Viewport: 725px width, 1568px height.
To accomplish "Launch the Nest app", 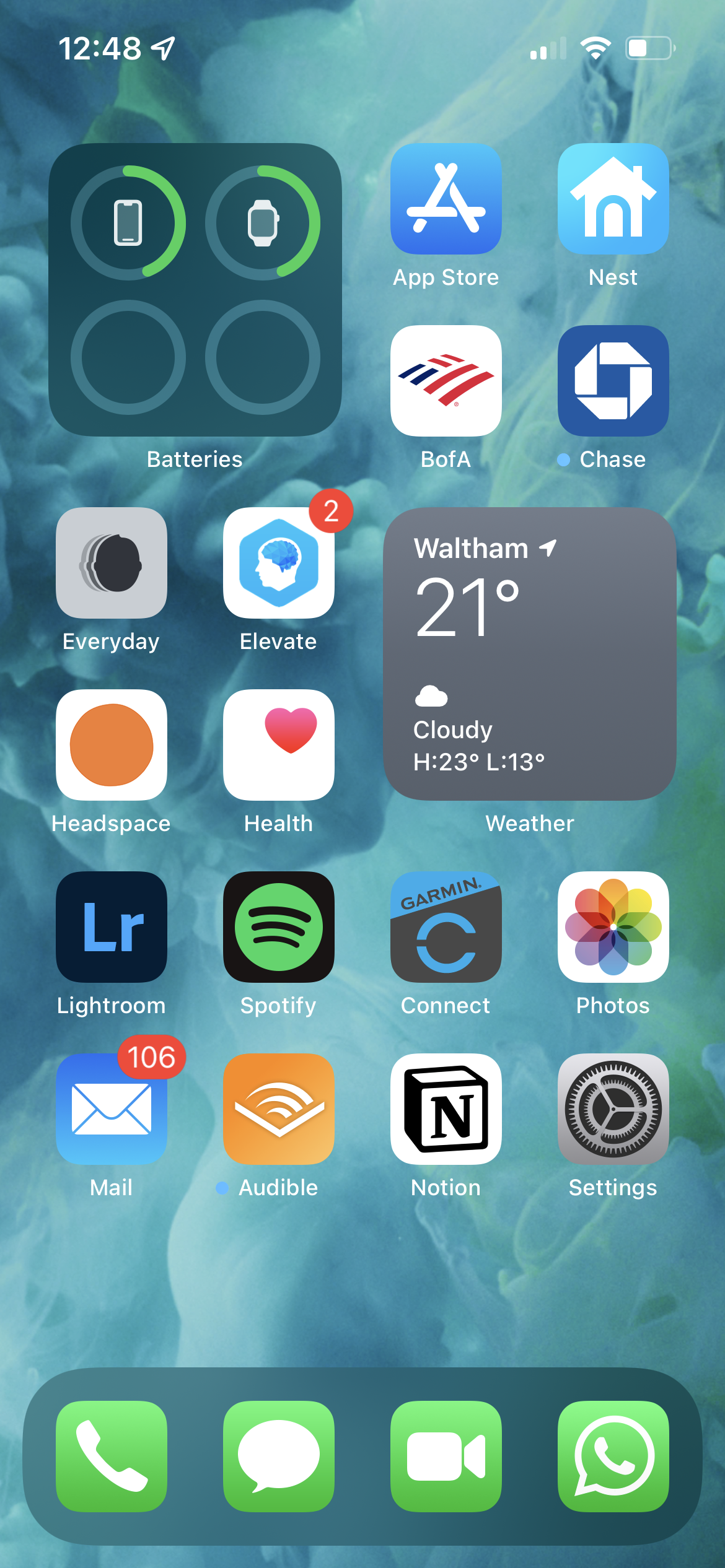I will pyautogui.click(x=613, y=199).
